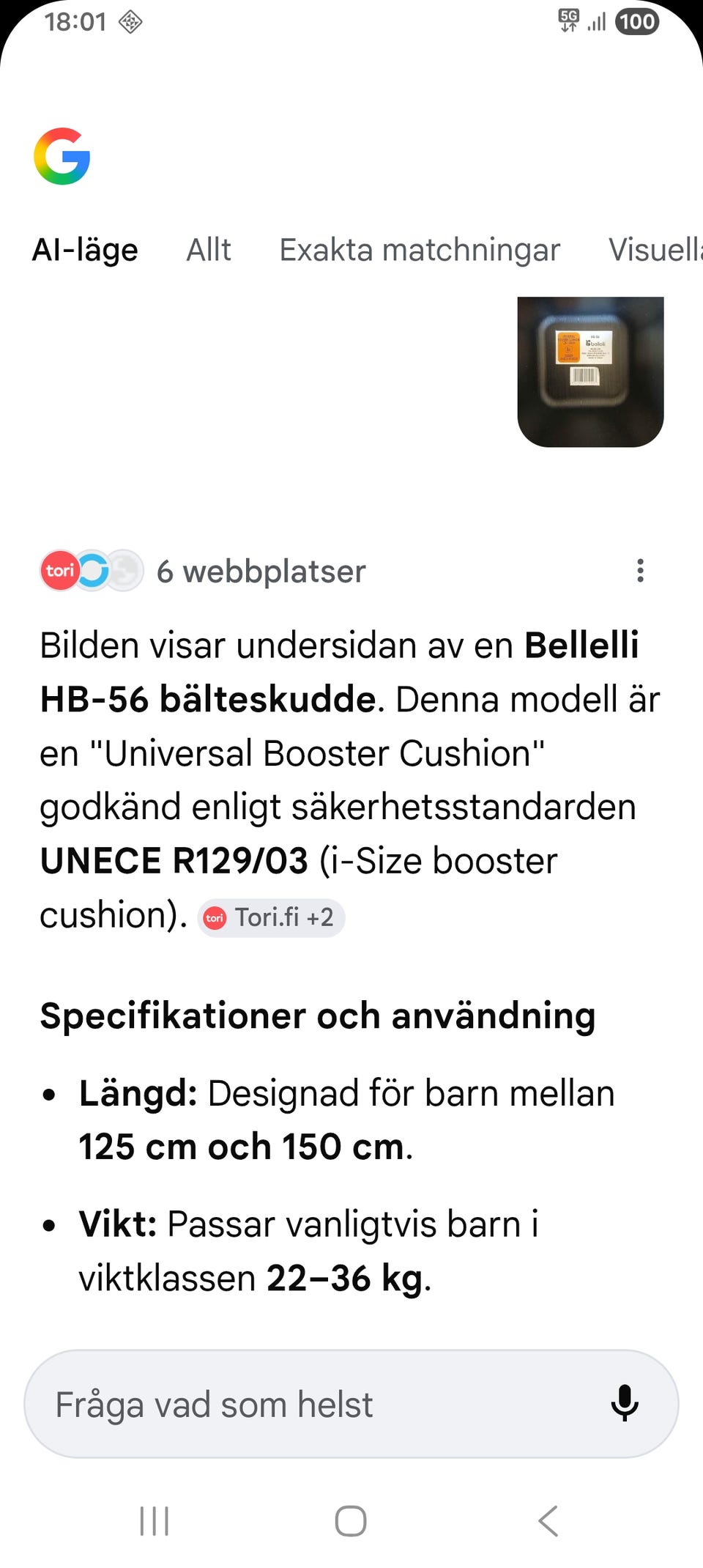This screenshot has width=703, height=1568.
Task: Open the three-dot overflow menu
Action: (640, 571)
